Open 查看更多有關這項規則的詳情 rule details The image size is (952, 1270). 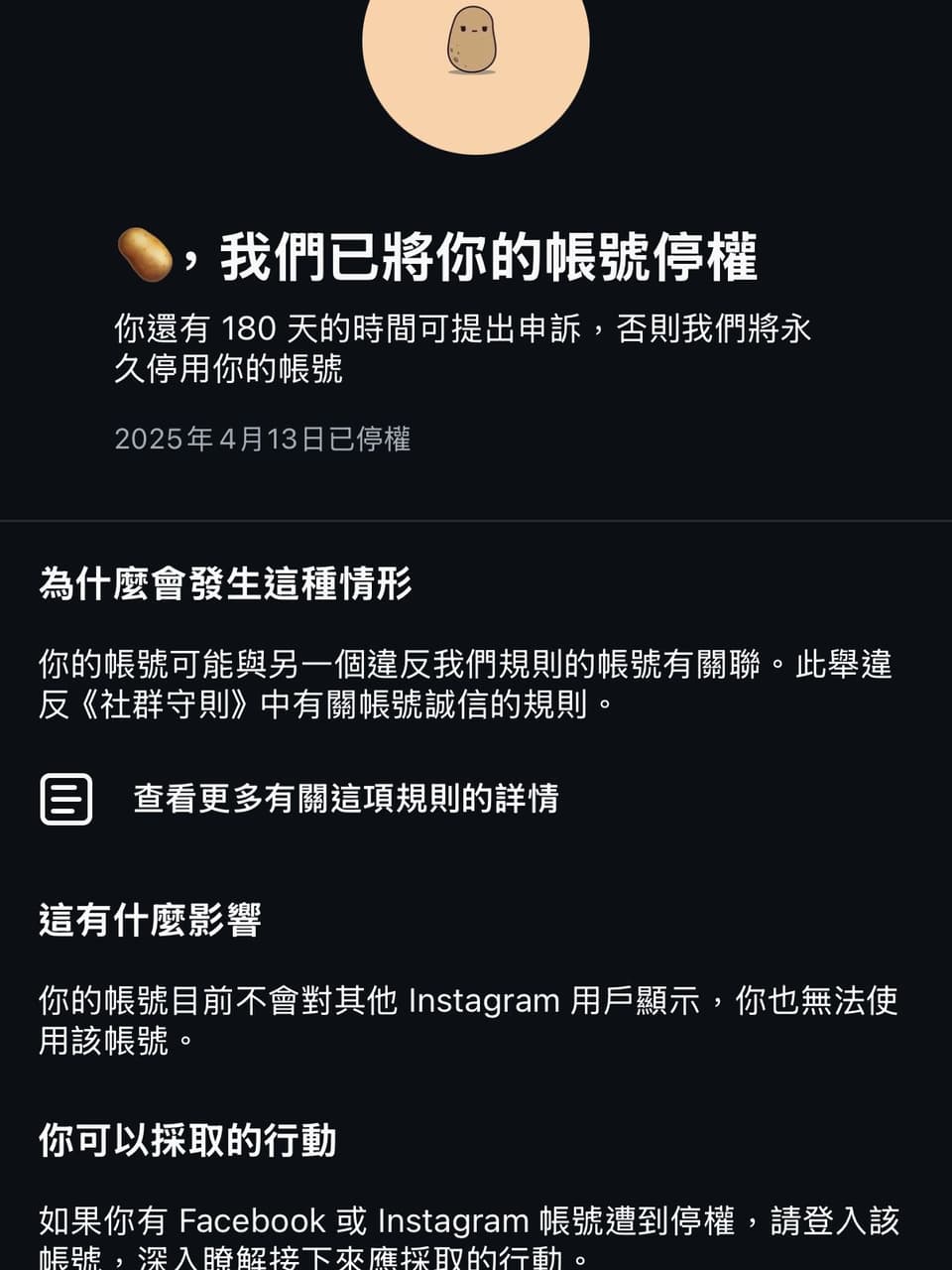tap(345, 799)
